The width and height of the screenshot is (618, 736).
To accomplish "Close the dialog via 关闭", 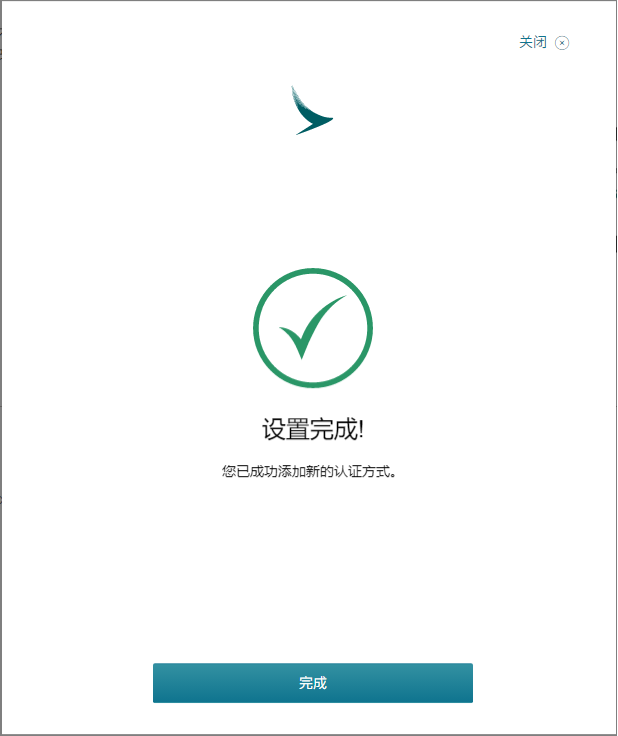I will click(x=543, y=42).
